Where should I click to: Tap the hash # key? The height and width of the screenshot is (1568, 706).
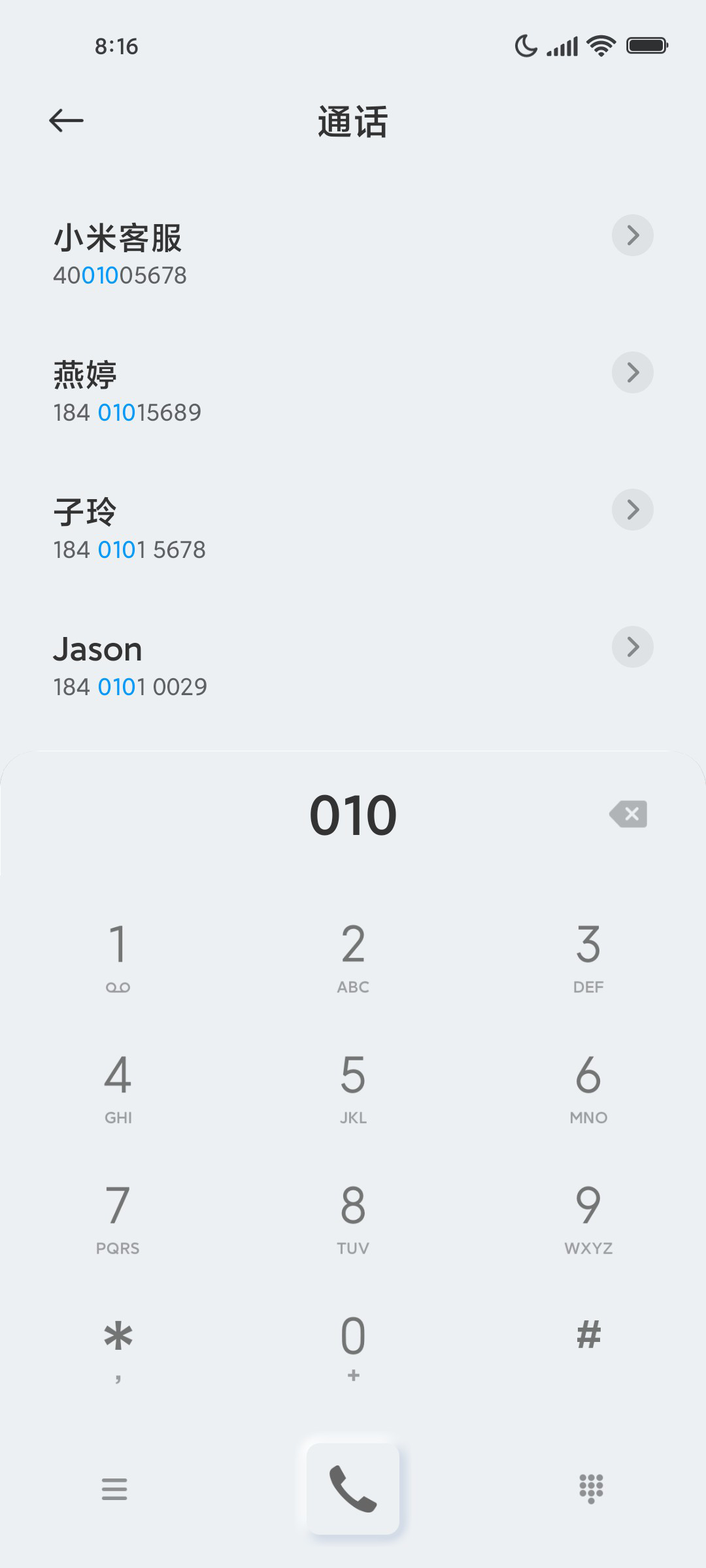(588, 1335)
